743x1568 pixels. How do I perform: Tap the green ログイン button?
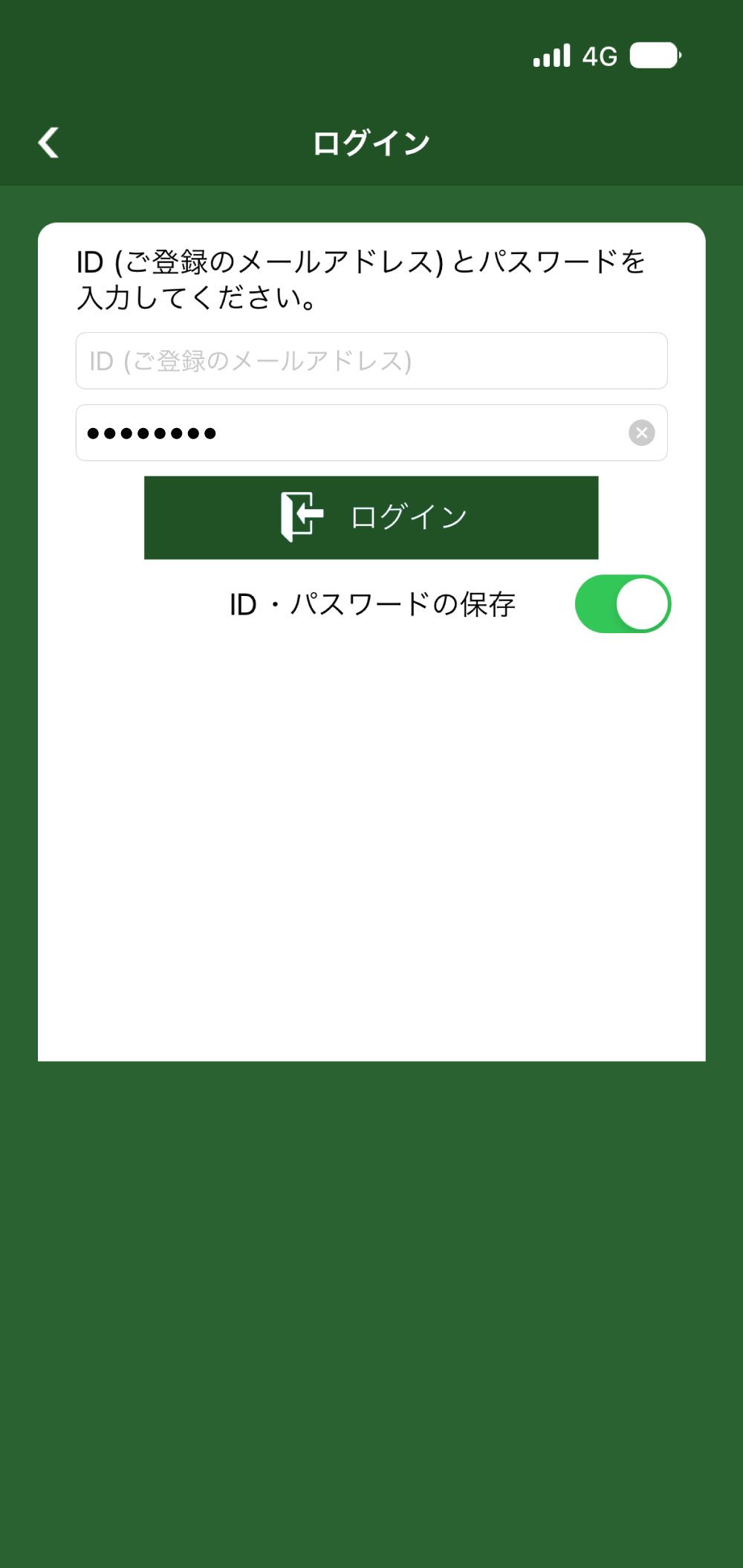coord(371,517)
